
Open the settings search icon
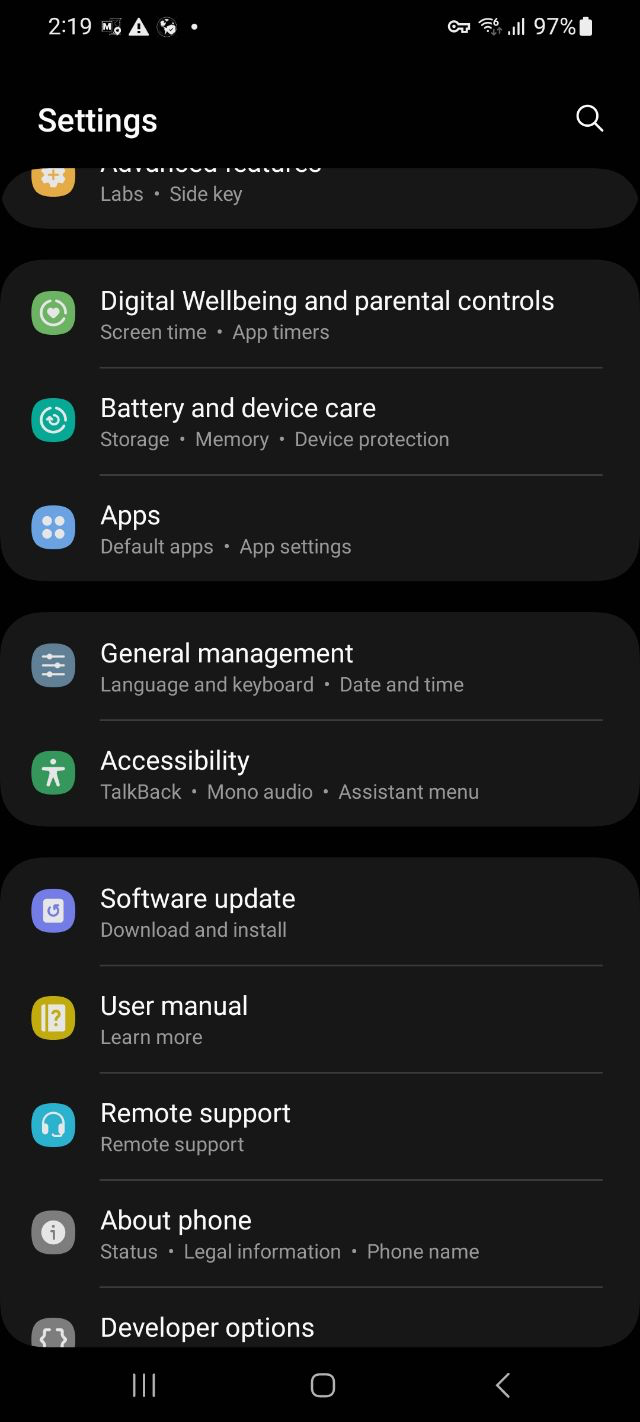(589, 119)
